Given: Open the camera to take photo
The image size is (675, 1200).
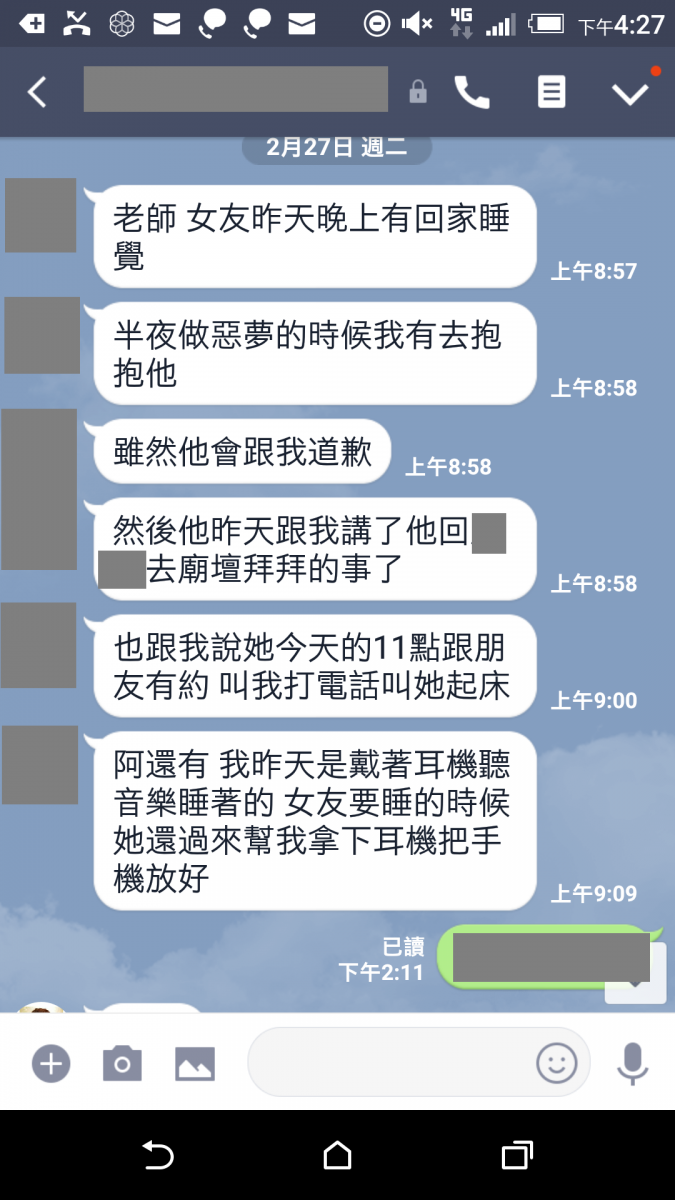Looking at the screenshot, I should 122,1062.
